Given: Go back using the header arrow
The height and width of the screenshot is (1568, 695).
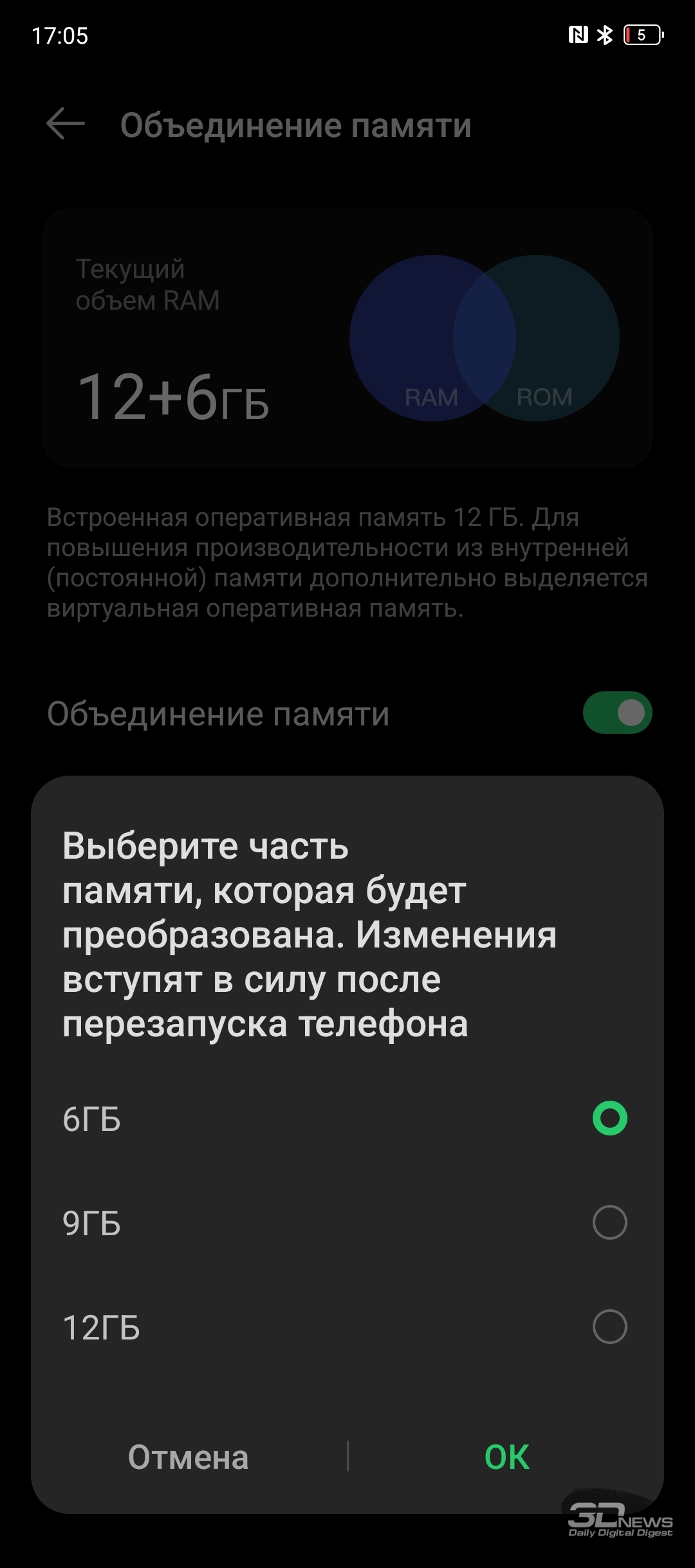Looking at the screenshot, I should 66,124.
